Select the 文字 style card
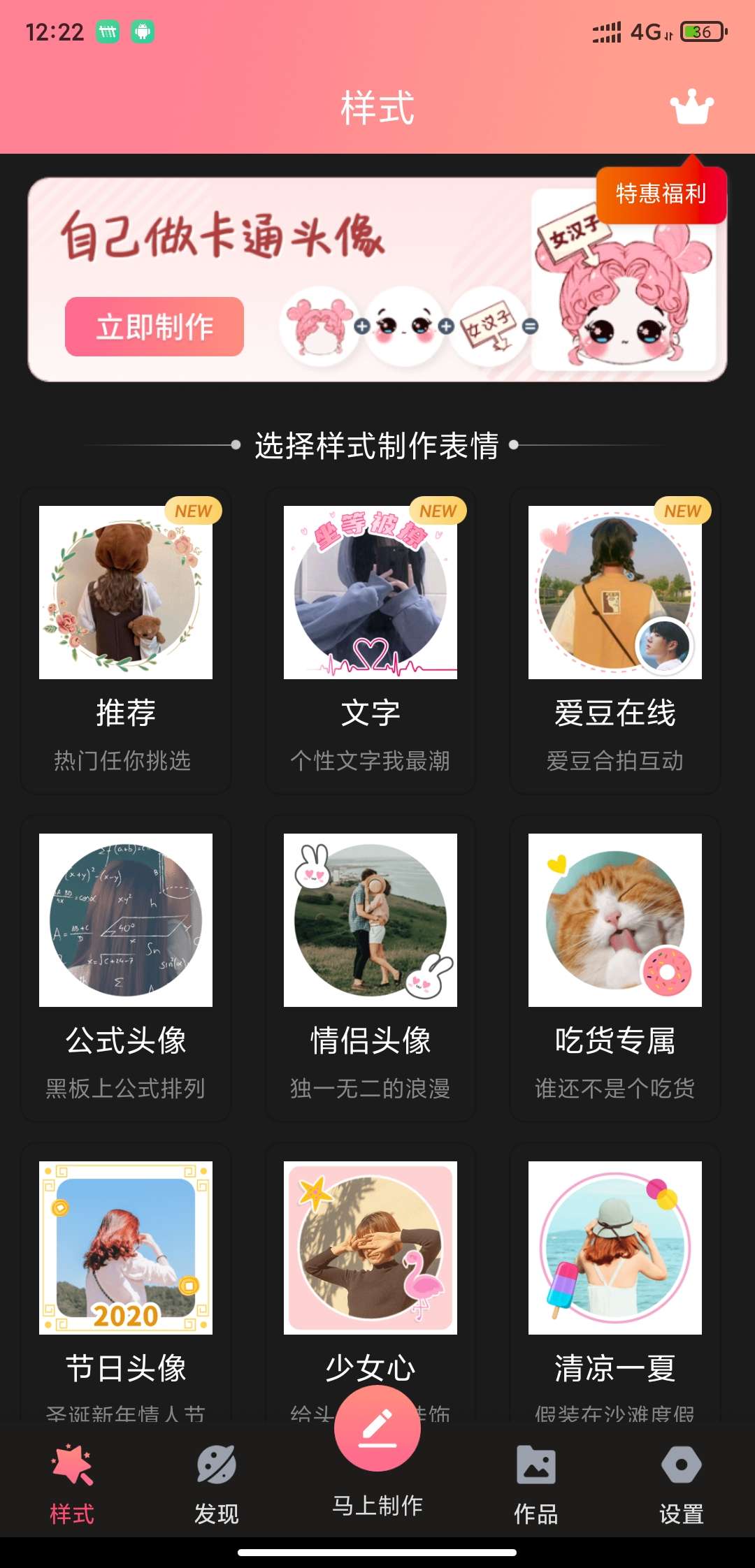The width and height of the screenshot is (755, 1568). (371, 641)
